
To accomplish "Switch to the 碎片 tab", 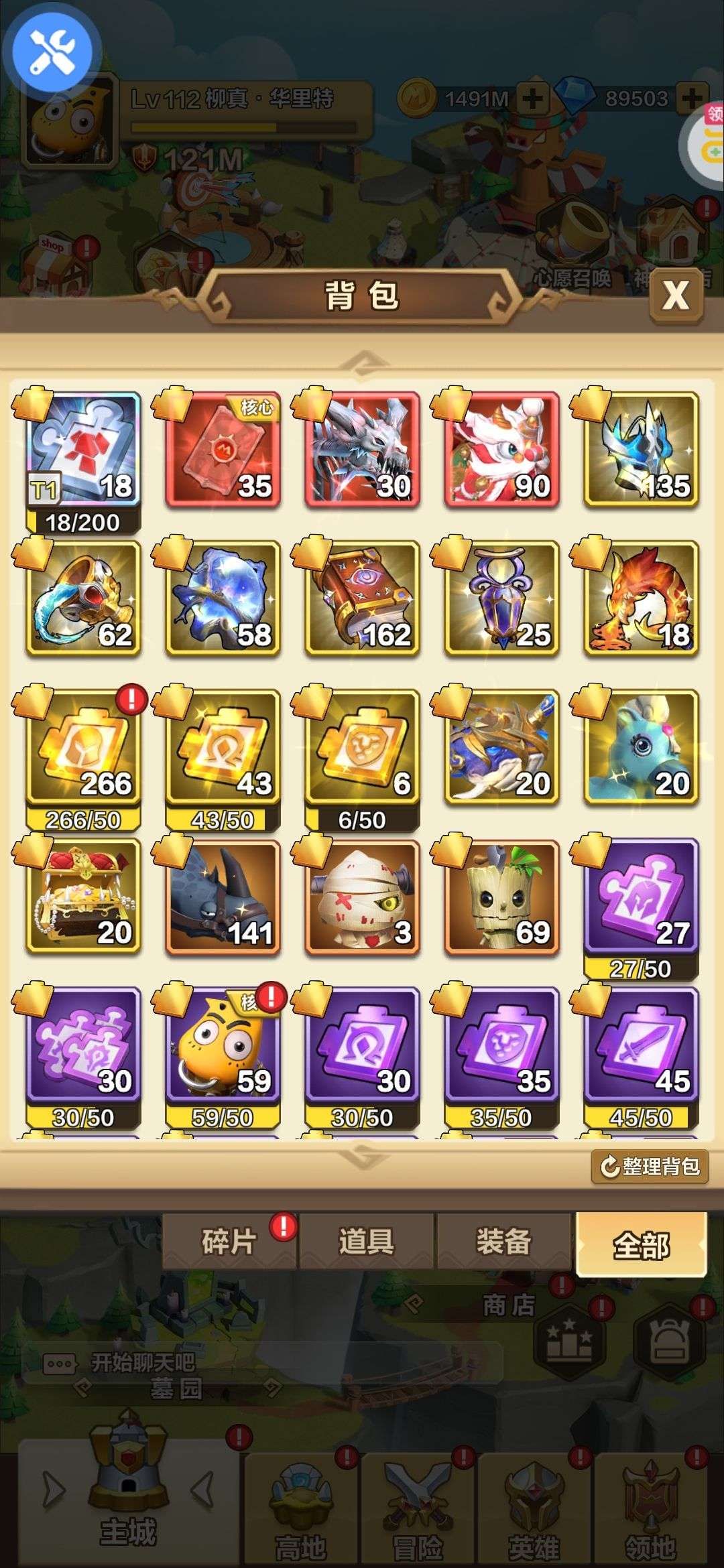I will pyautogui.click(x=229, y=1241).
